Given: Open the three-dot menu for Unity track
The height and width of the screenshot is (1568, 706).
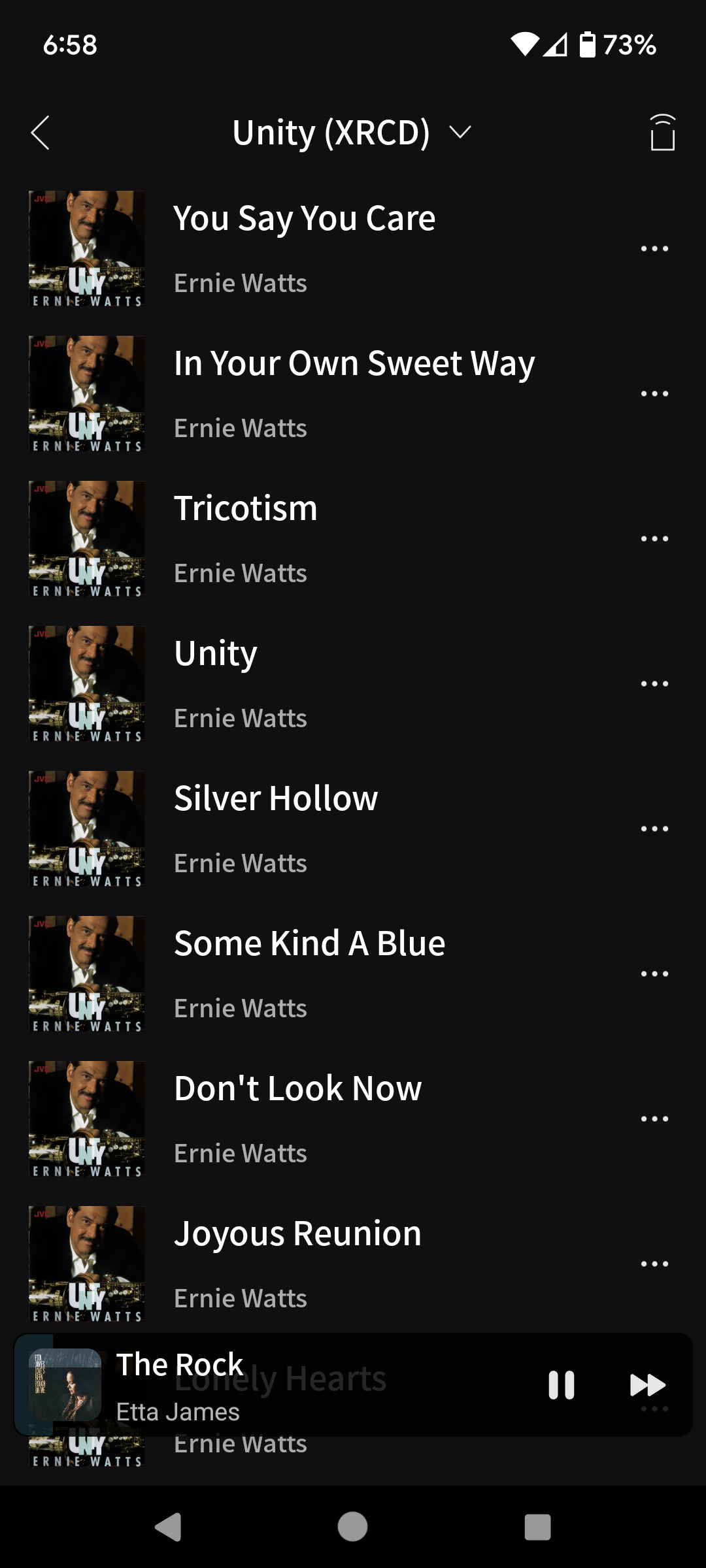Looking at the screenshot, I should [x=654, y=684].
